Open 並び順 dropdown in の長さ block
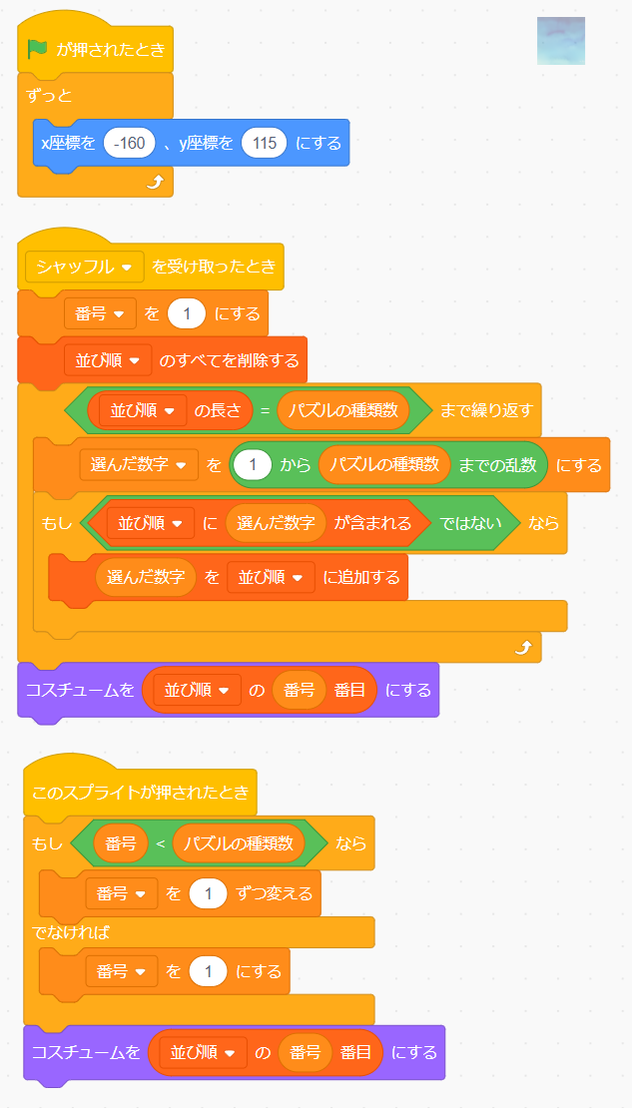Viewport: 632px width, 1108px height. coord(142,411)
